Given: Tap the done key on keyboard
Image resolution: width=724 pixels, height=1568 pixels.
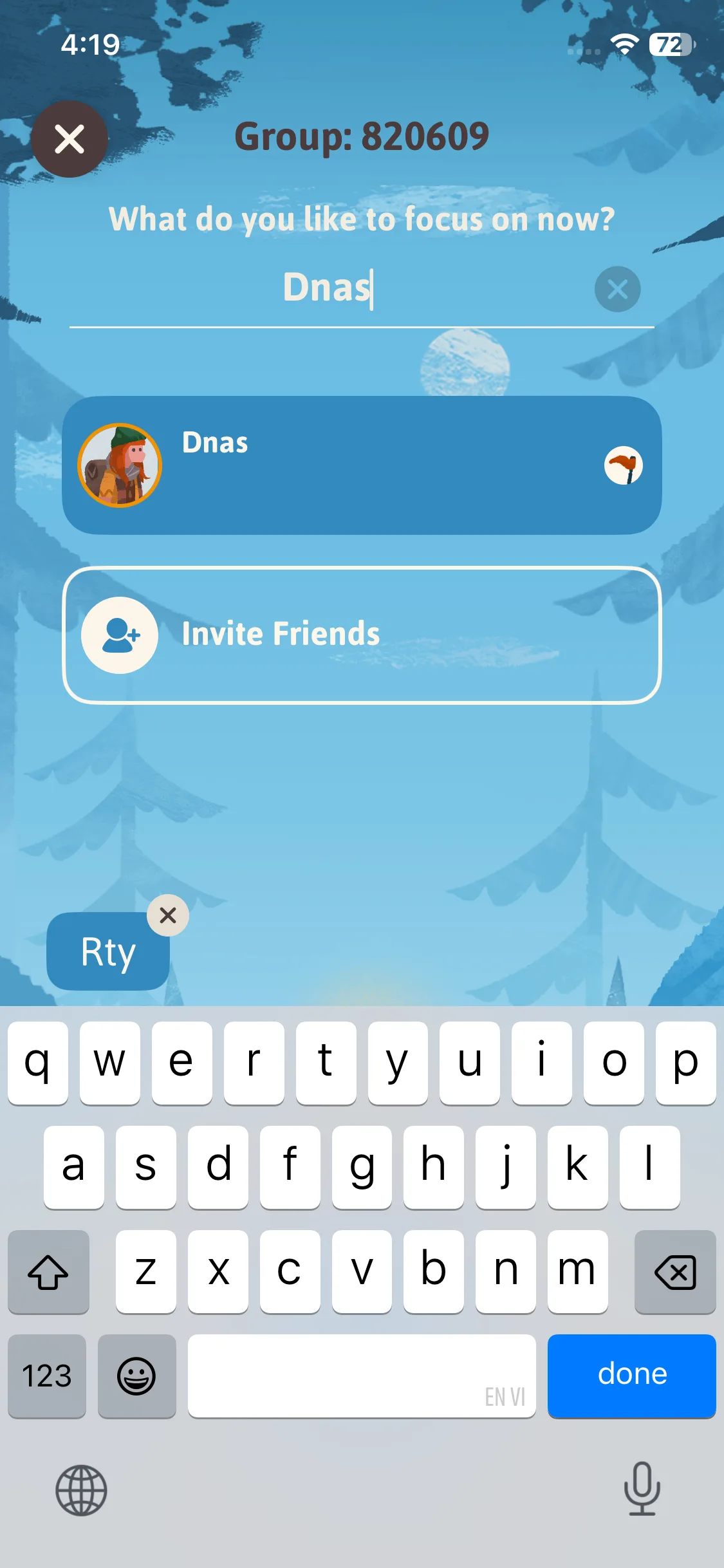Looking at the screenshot, I should 631,1375.
